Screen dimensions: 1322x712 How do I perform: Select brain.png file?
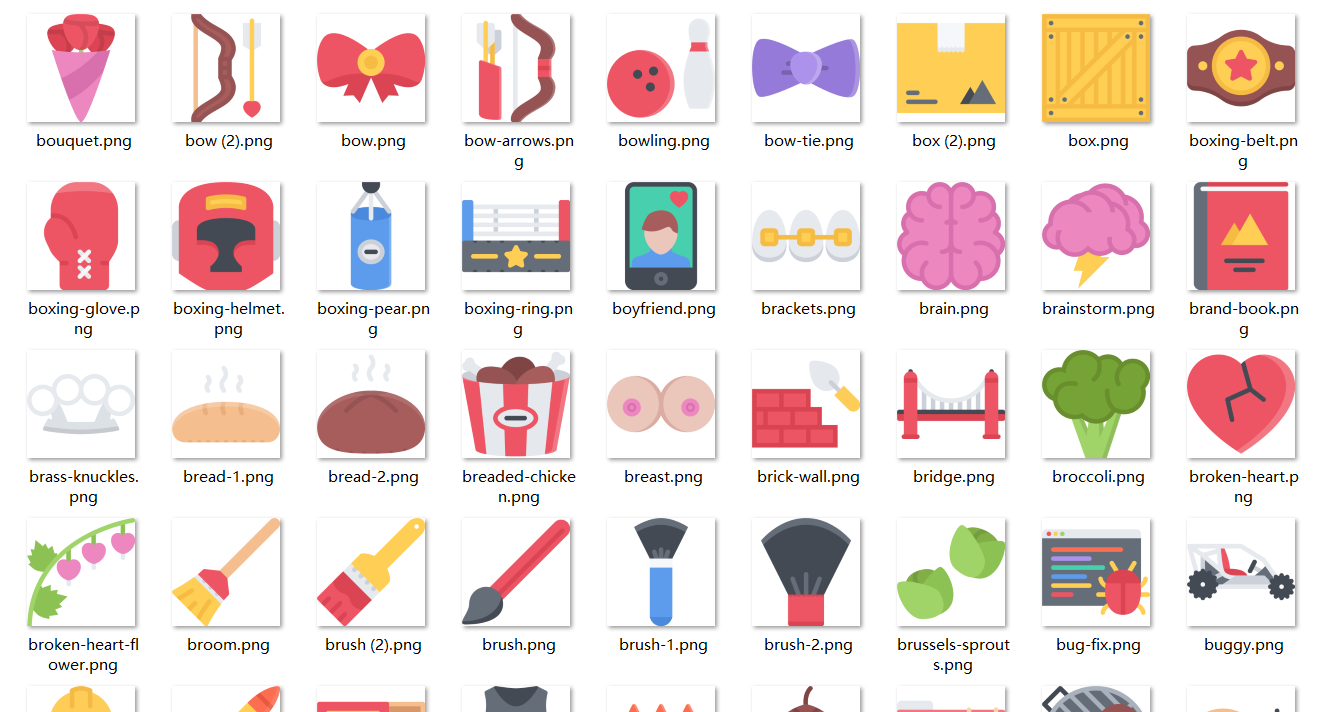[951, 236]
